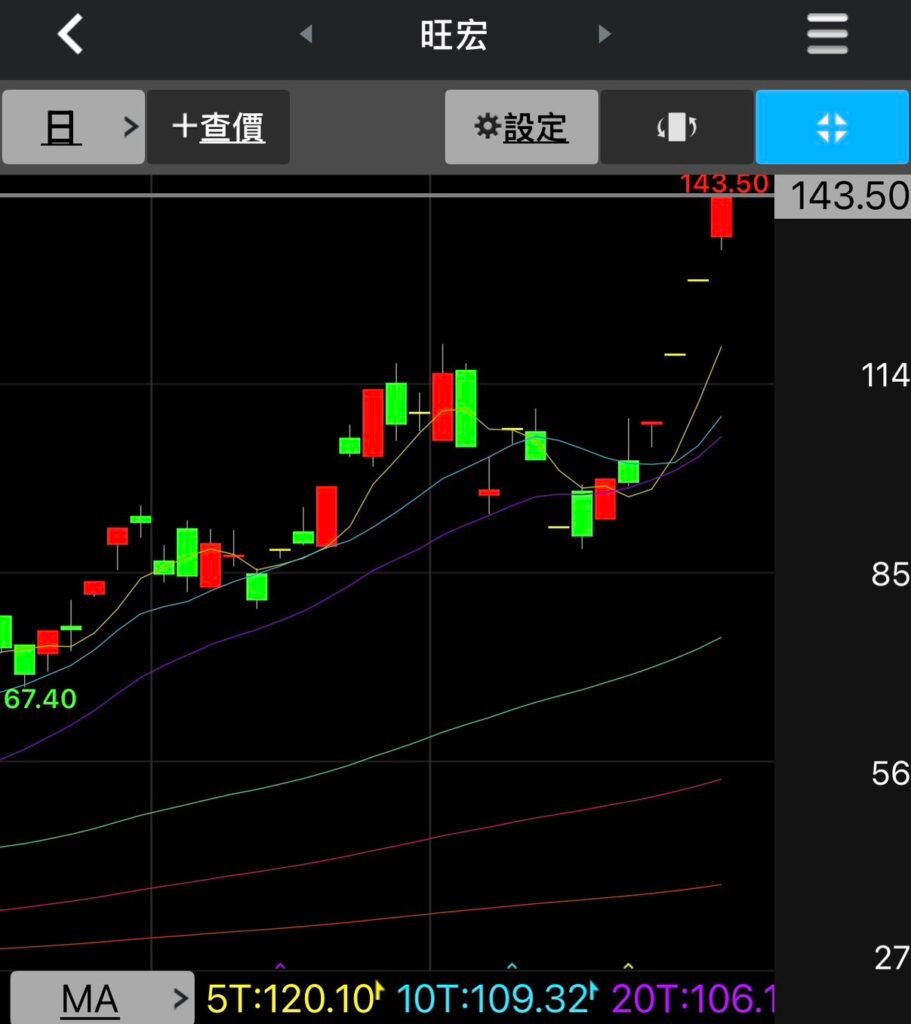Rotate the chart orientation

coord(676,127)
